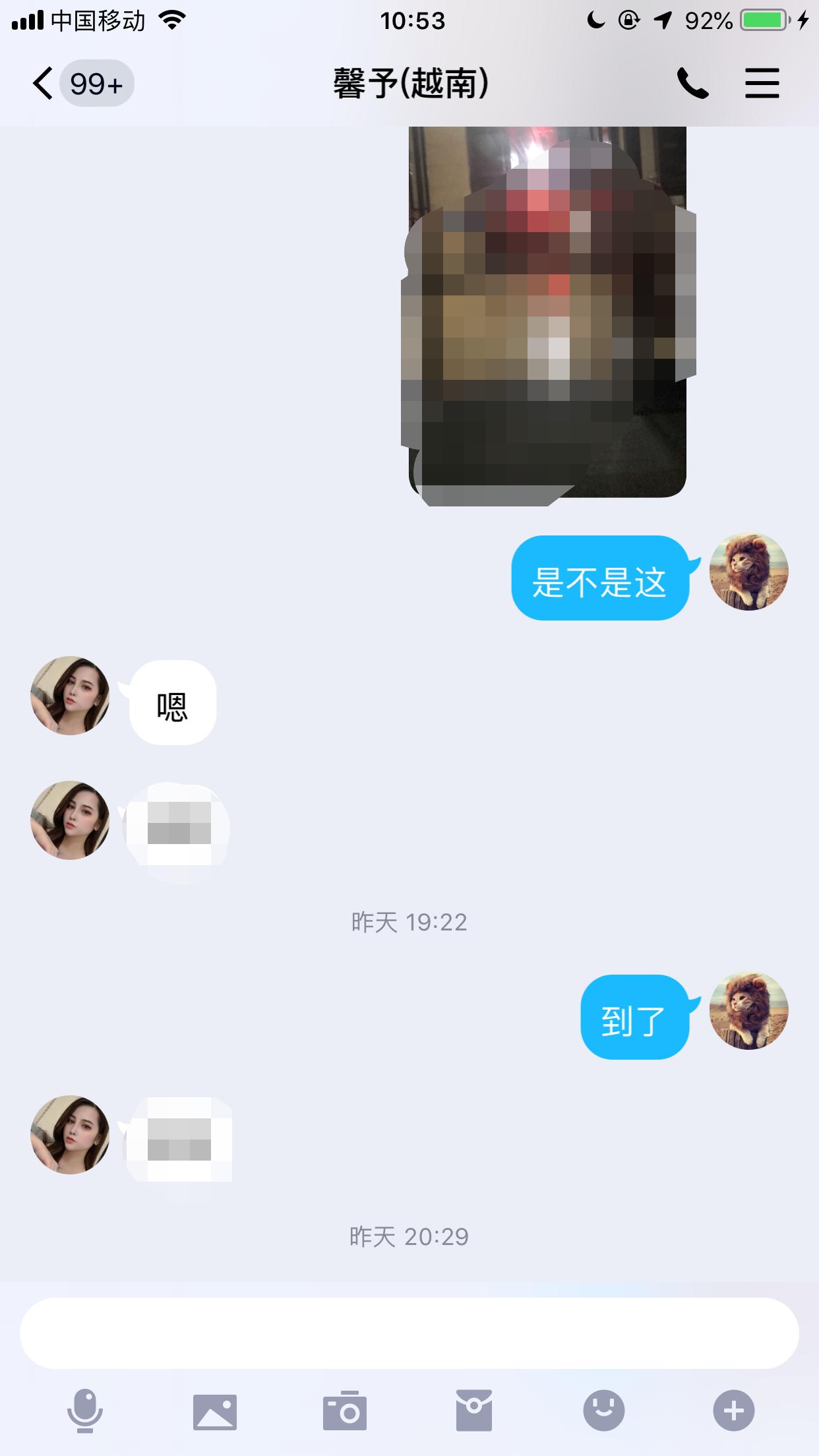Open the emoji panel
The height and width of the screenshot is (1456, 819).
coord(603,1411)
